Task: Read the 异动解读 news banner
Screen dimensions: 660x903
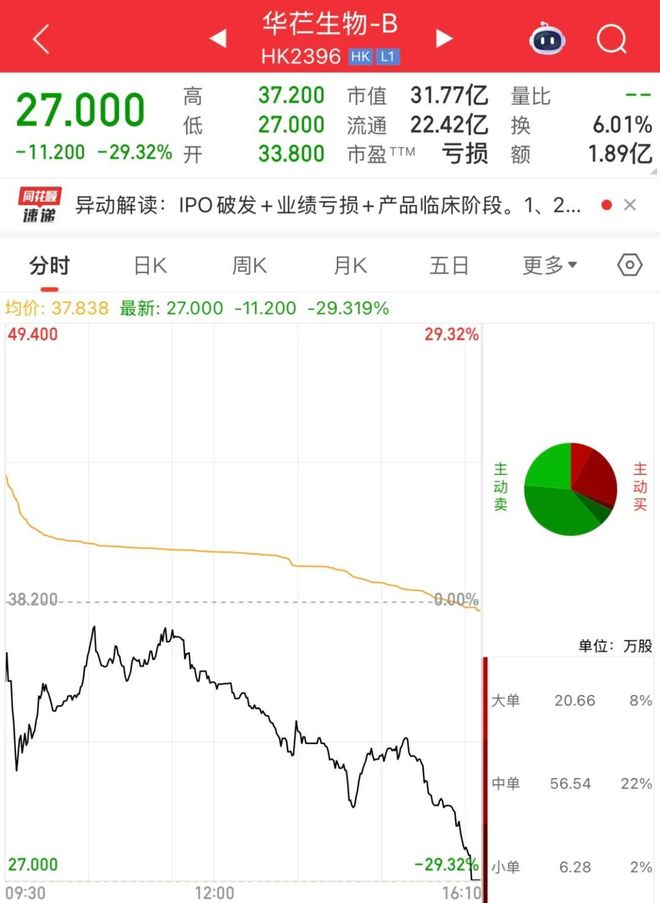Action: 328,205
